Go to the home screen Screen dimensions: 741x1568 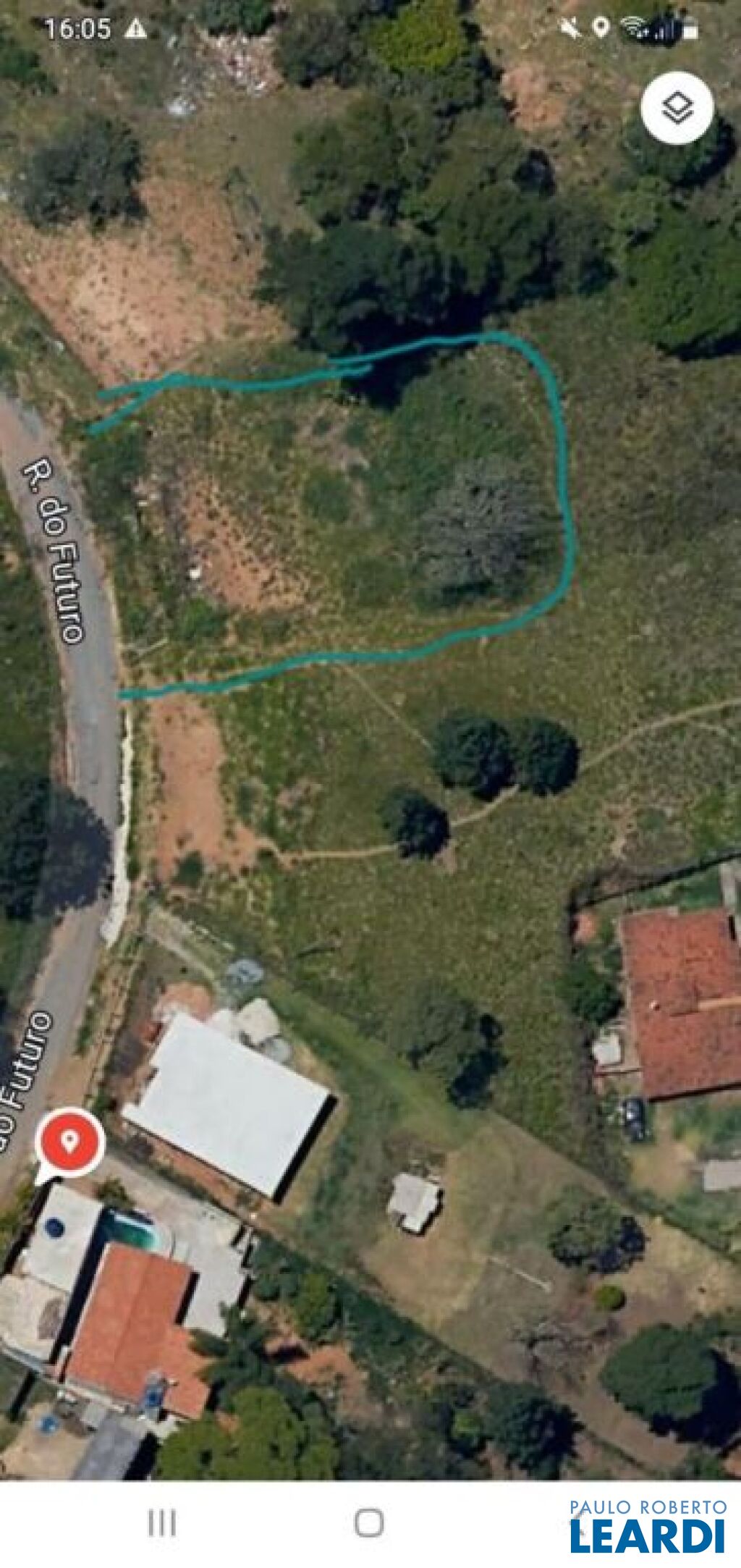pyautogui.click(x=369, y=1523)
